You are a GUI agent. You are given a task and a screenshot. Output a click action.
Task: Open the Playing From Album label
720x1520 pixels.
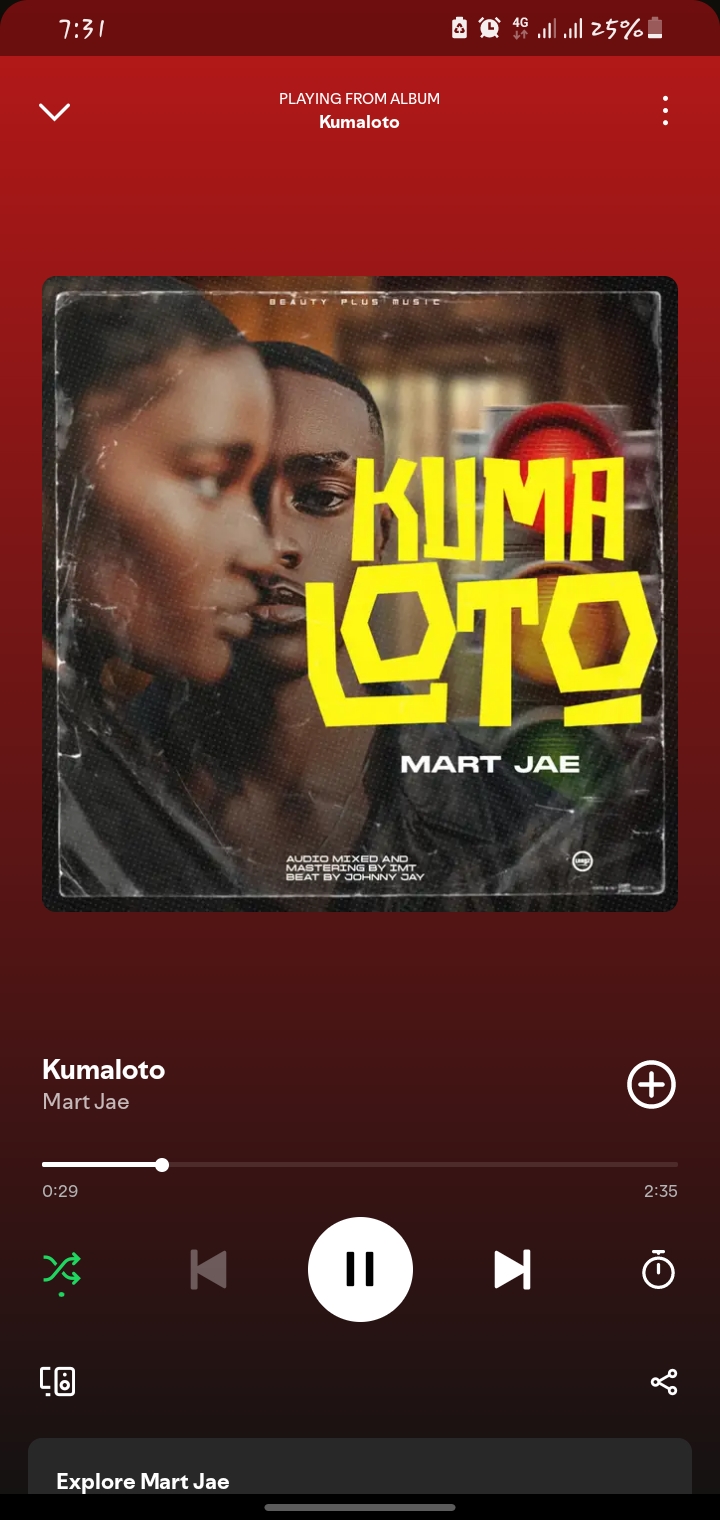360,98
